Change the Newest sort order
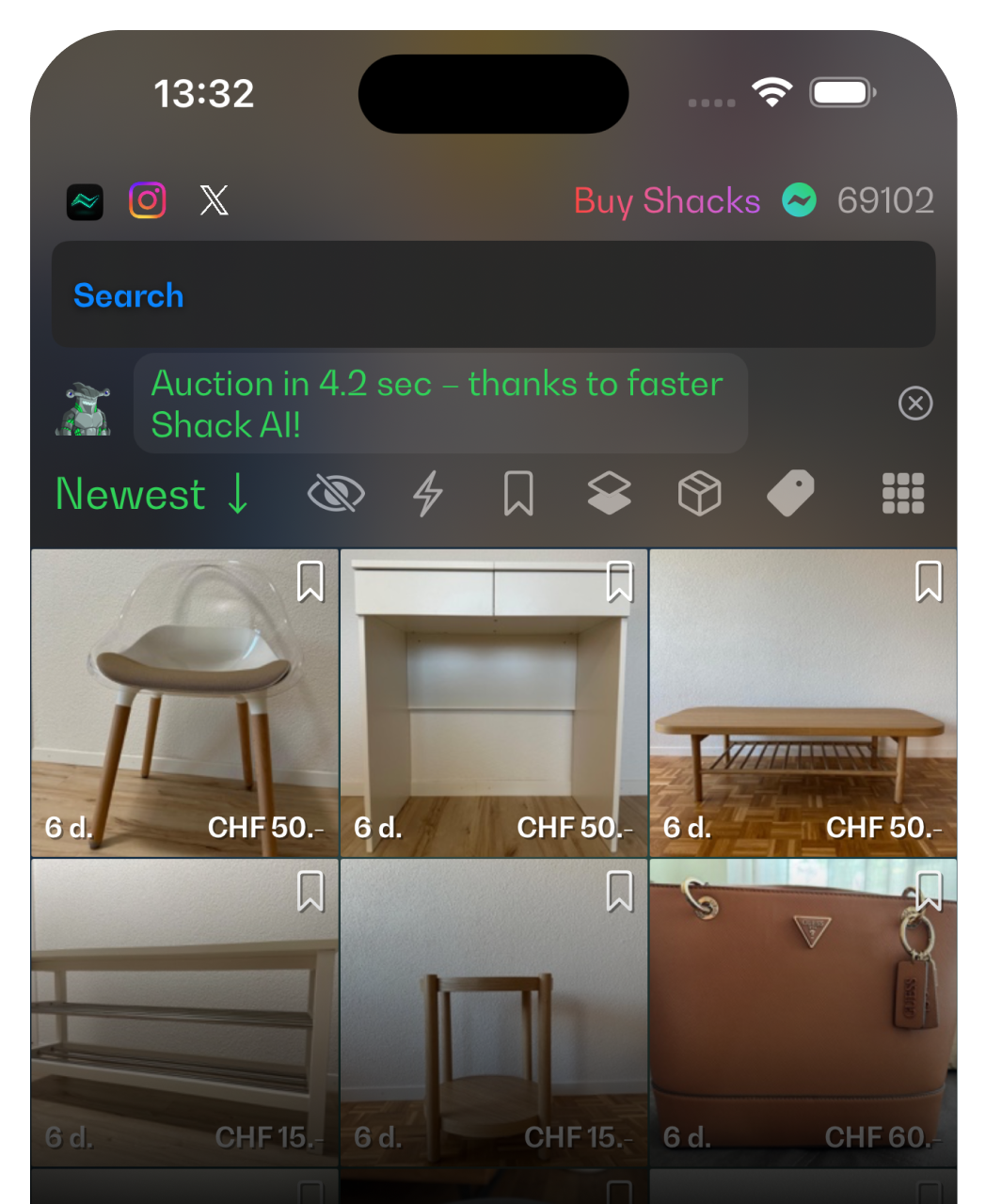 (152, 494)
